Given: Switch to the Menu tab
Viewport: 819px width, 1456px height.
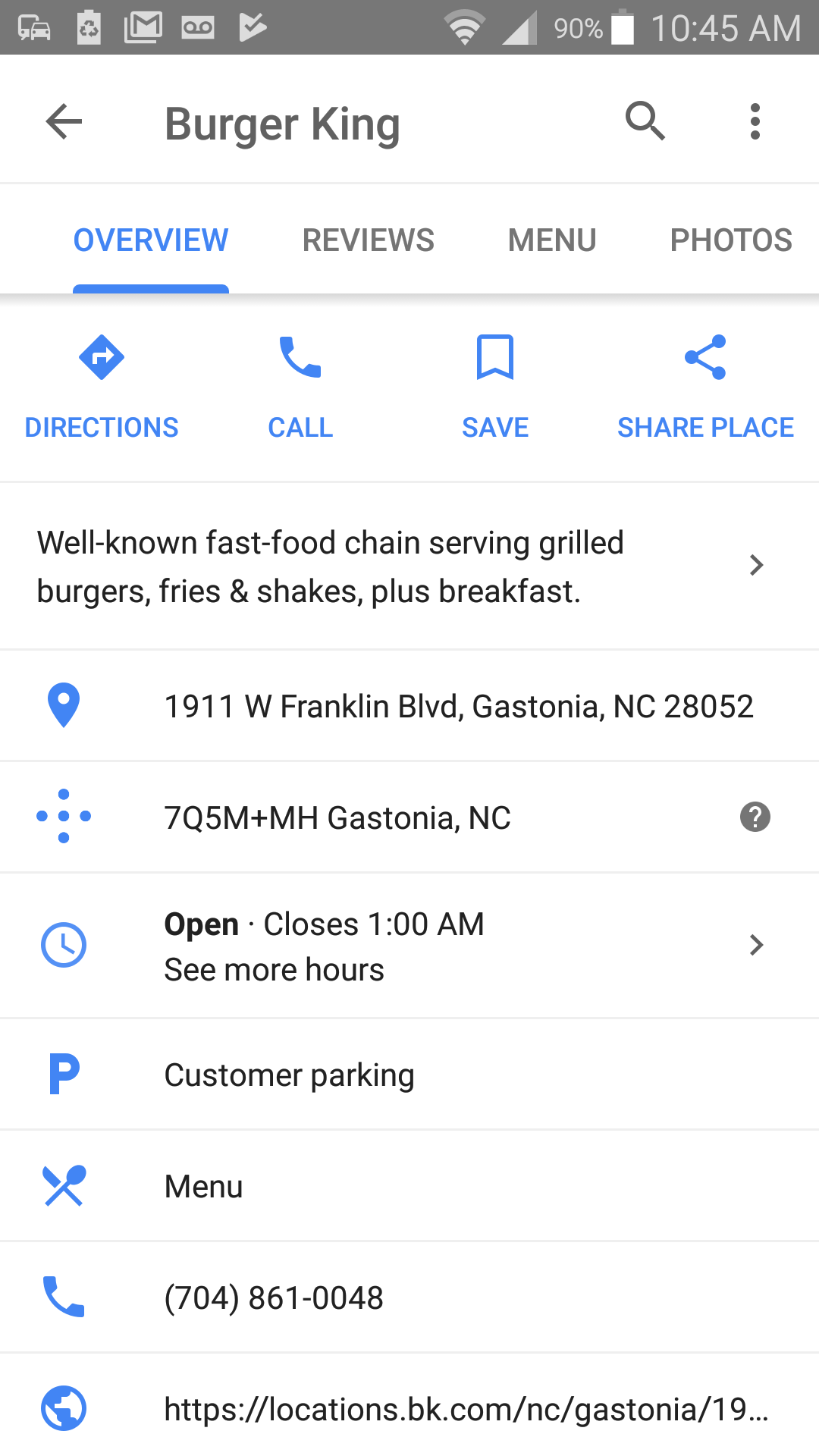Looking at the screenshot, I should point(552,240).
